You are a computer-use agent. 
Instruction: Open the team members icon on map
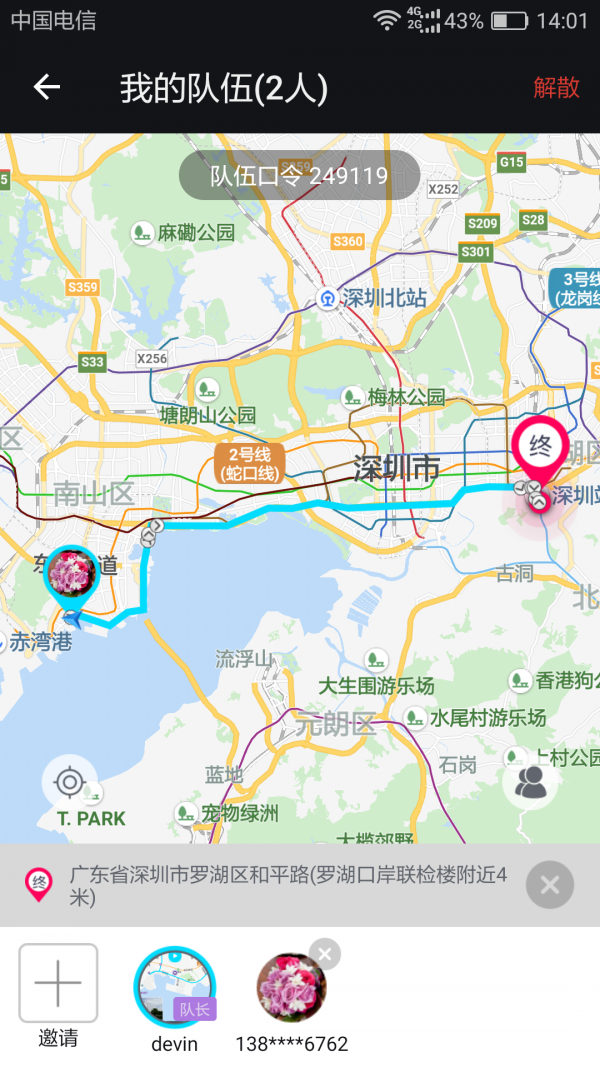click(x=531, y=782)
